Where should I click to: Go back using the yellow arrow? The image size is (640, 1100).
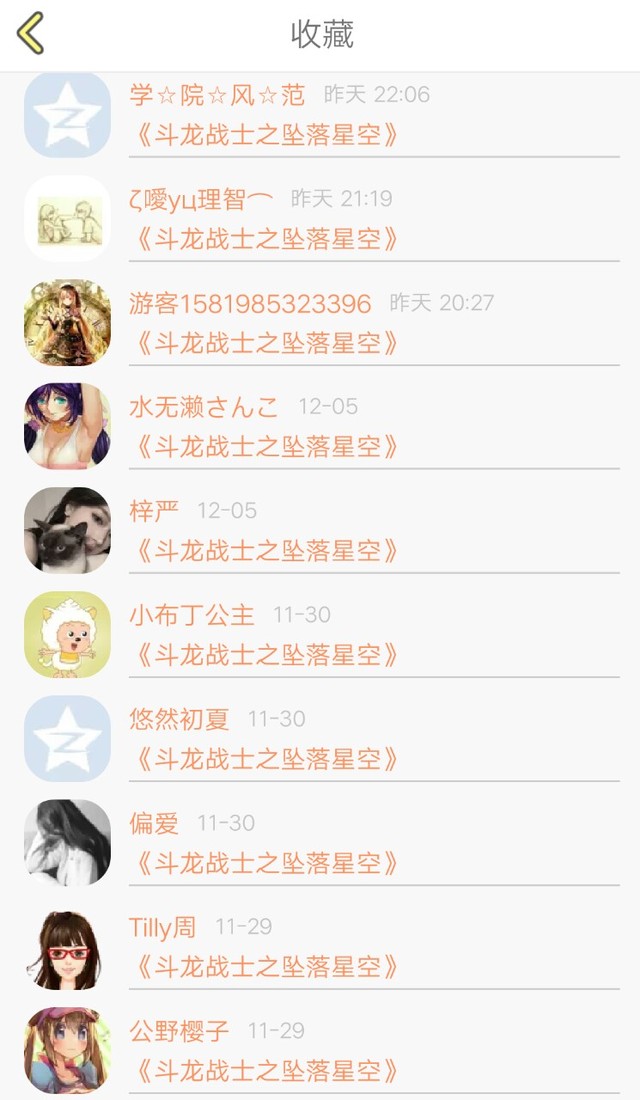point(31,34)
